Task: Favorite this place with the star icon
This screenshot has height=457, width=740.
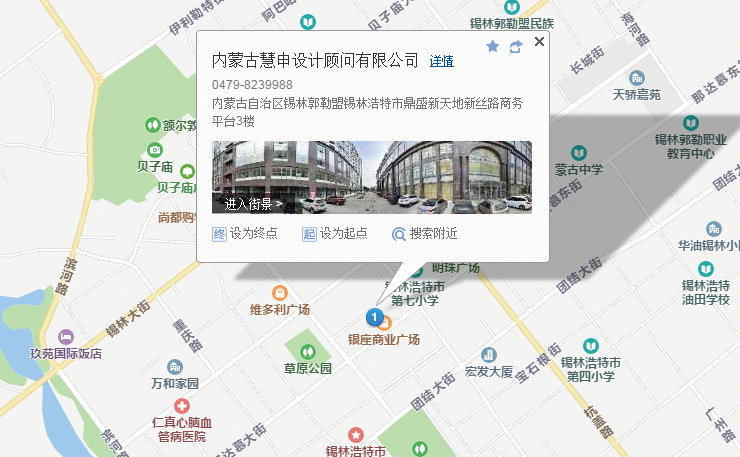Action: 492,46
